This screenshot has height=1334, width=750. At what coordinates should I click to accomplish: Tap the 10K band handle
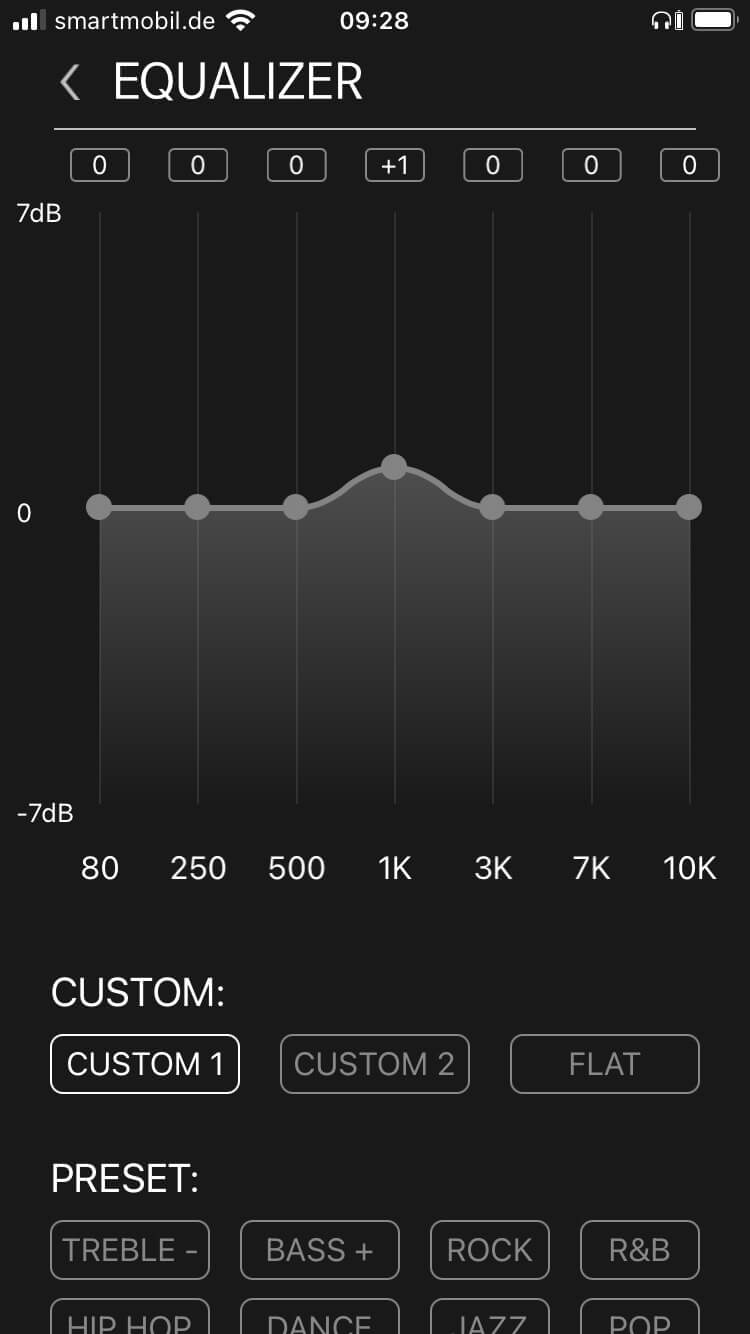tap(689, 507)
